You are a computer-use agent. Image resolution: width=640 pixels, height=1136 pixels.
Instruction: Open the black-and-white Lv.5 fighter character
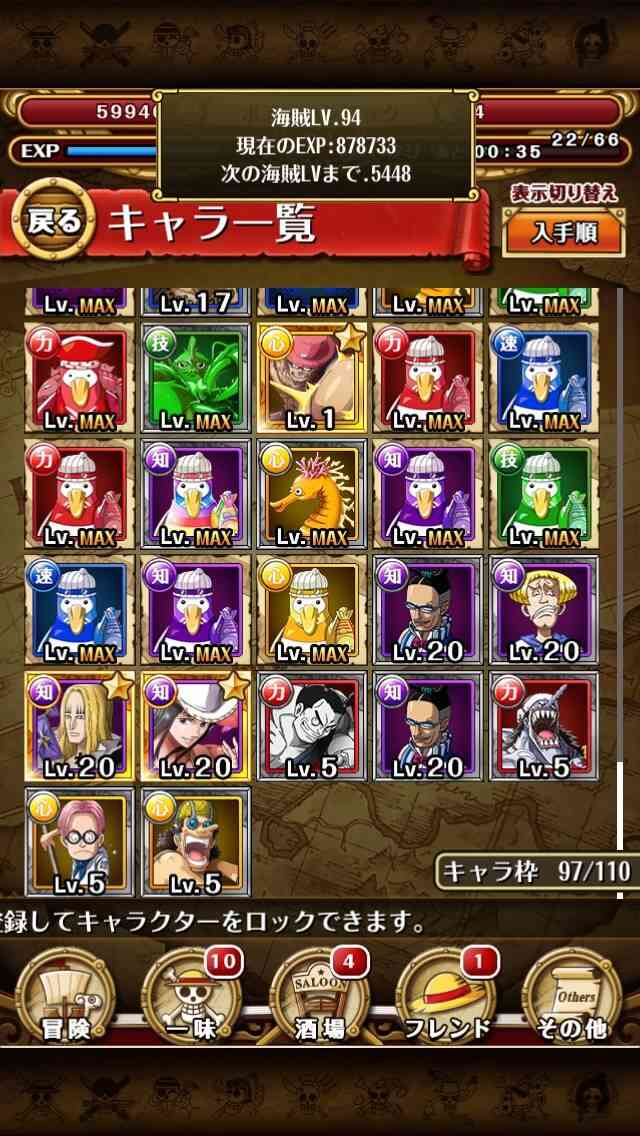[312, 726]
